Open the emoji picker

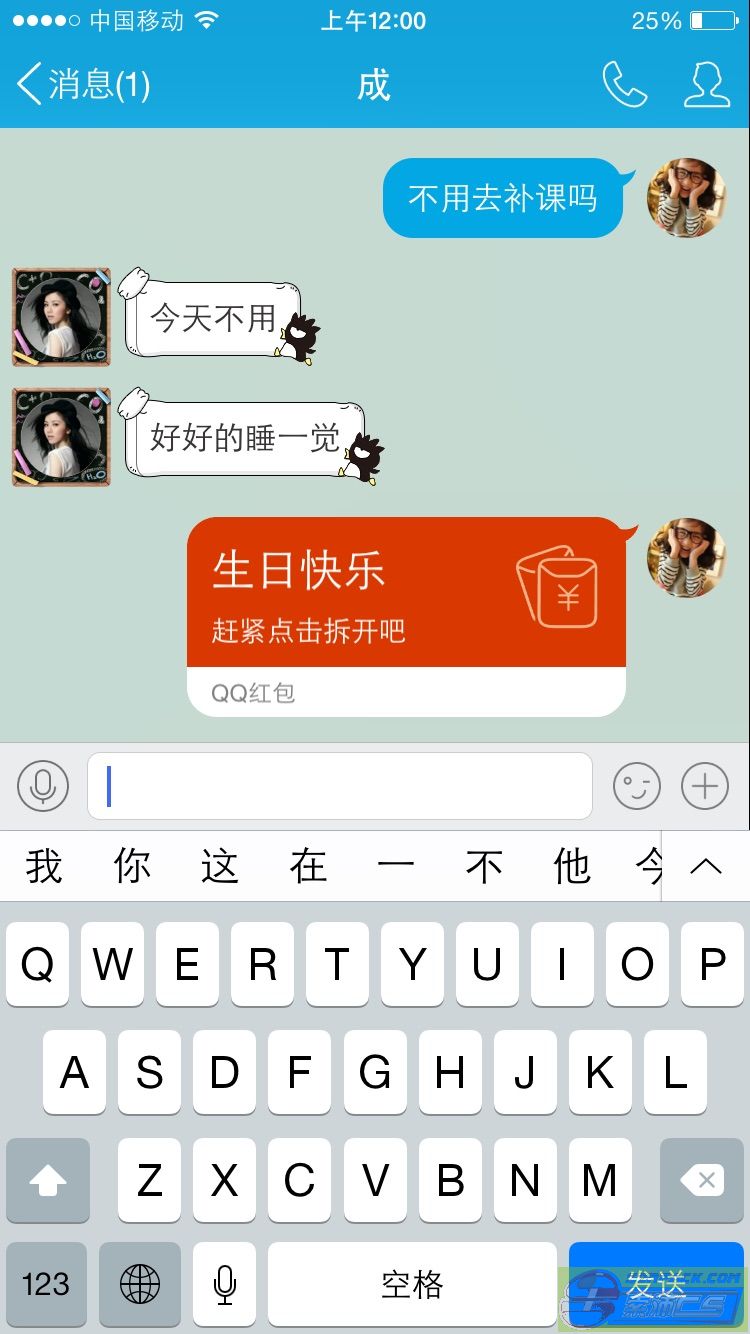tap(637, 786)
